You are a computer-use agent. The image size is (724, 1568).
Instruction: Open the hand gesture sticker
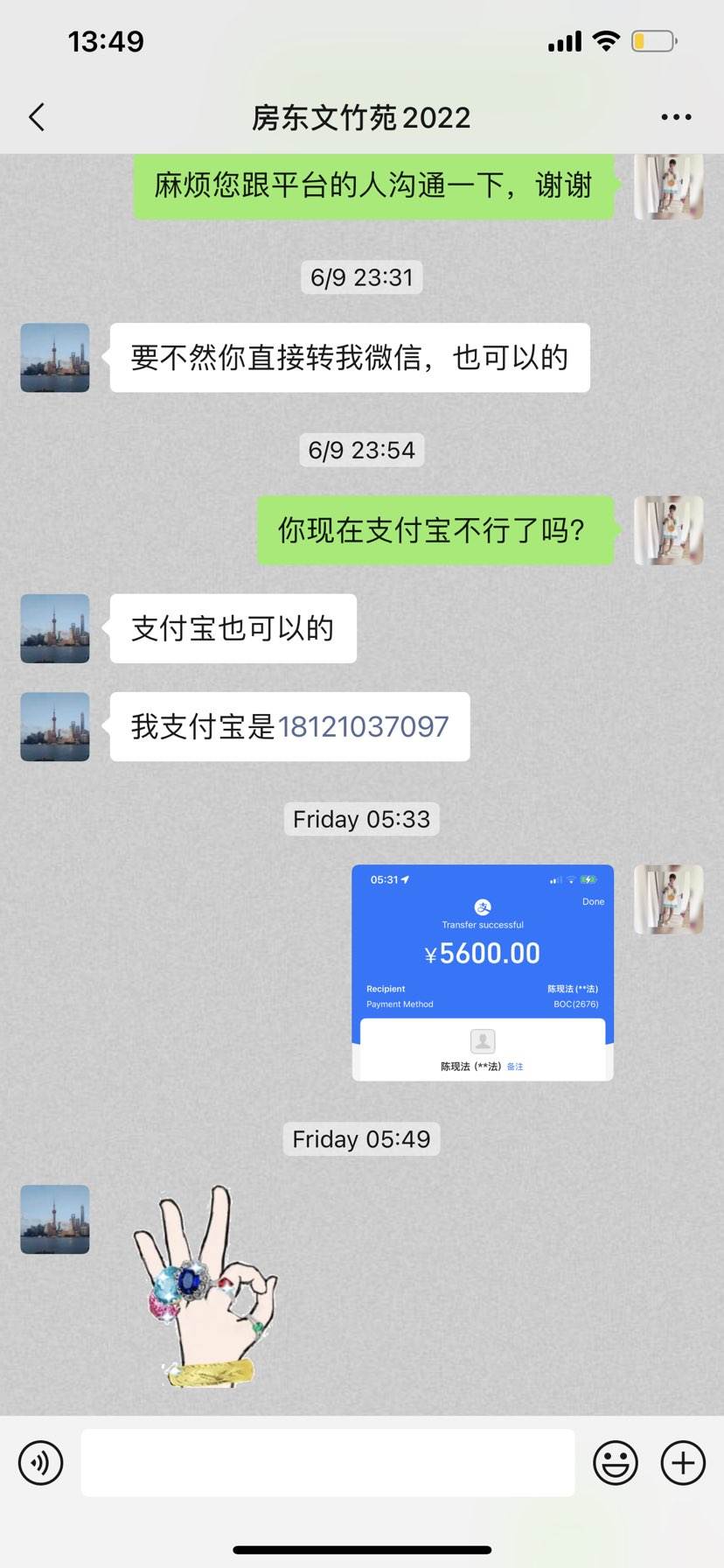point(205,1287)
